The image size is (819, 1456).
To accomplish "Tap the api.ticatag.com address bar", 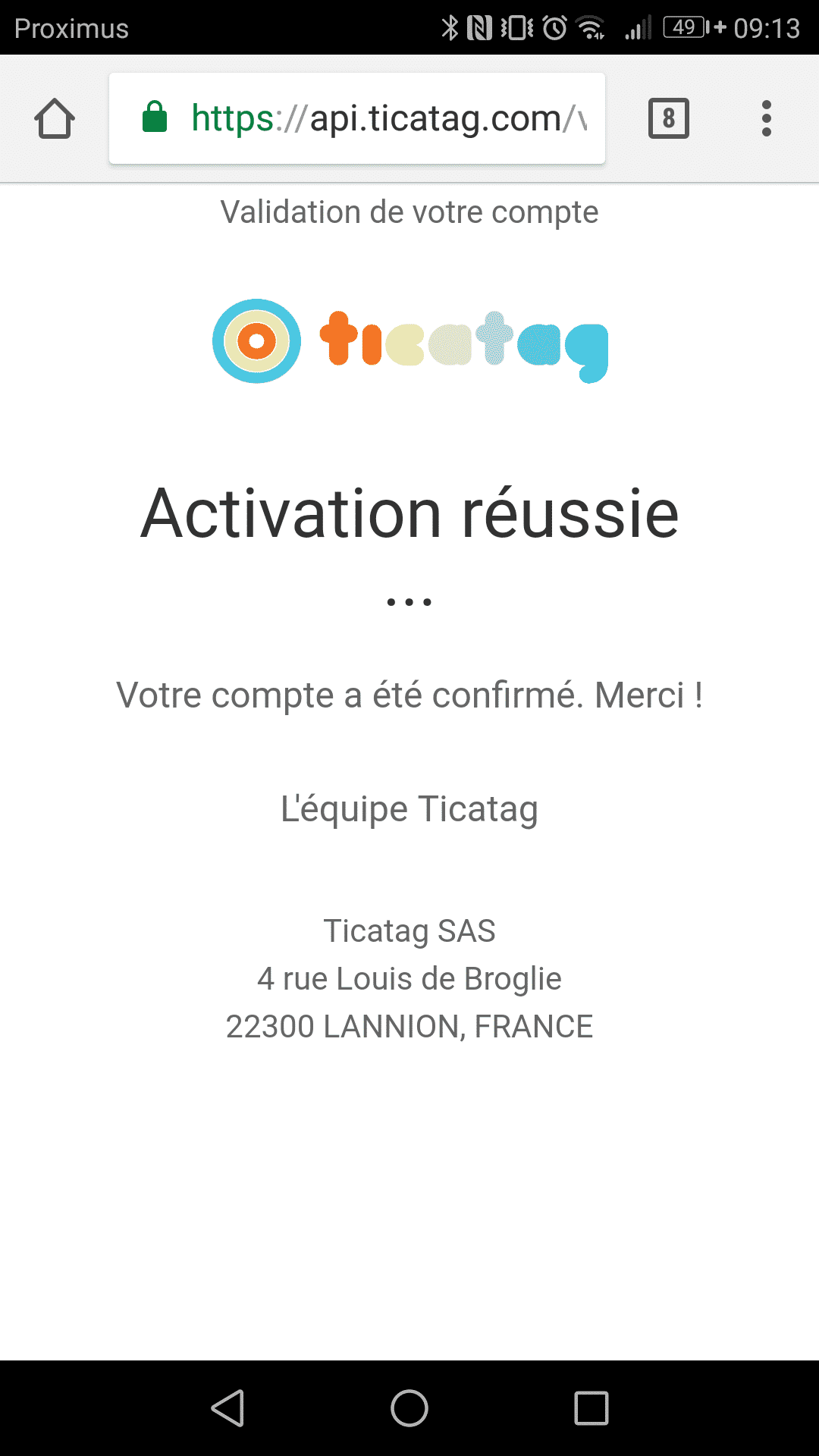I will pos(357,118).
